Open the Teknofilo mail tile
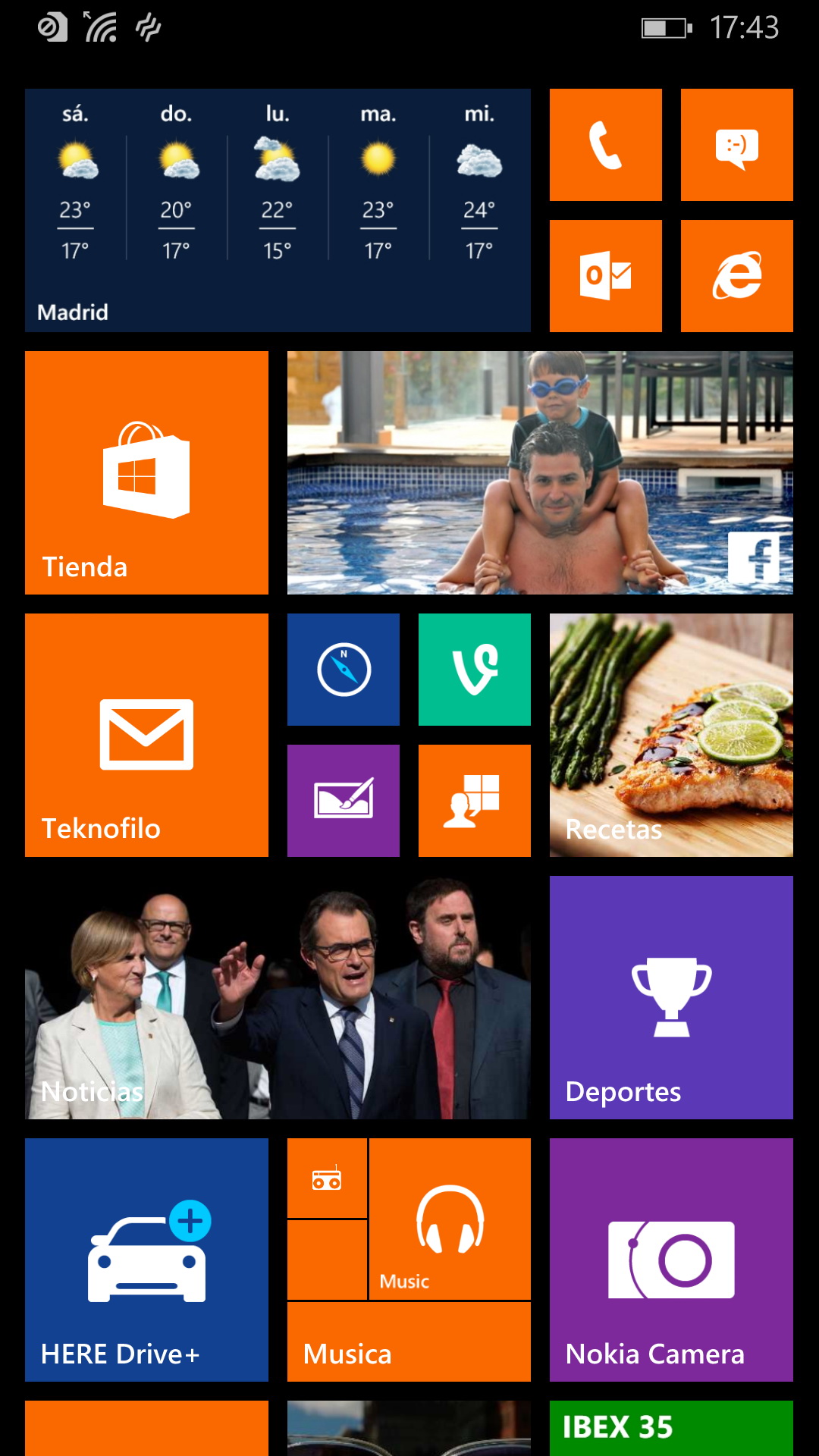Viewport: 819px width, 1456px height. pyautogui.click(x=146, y=735)
